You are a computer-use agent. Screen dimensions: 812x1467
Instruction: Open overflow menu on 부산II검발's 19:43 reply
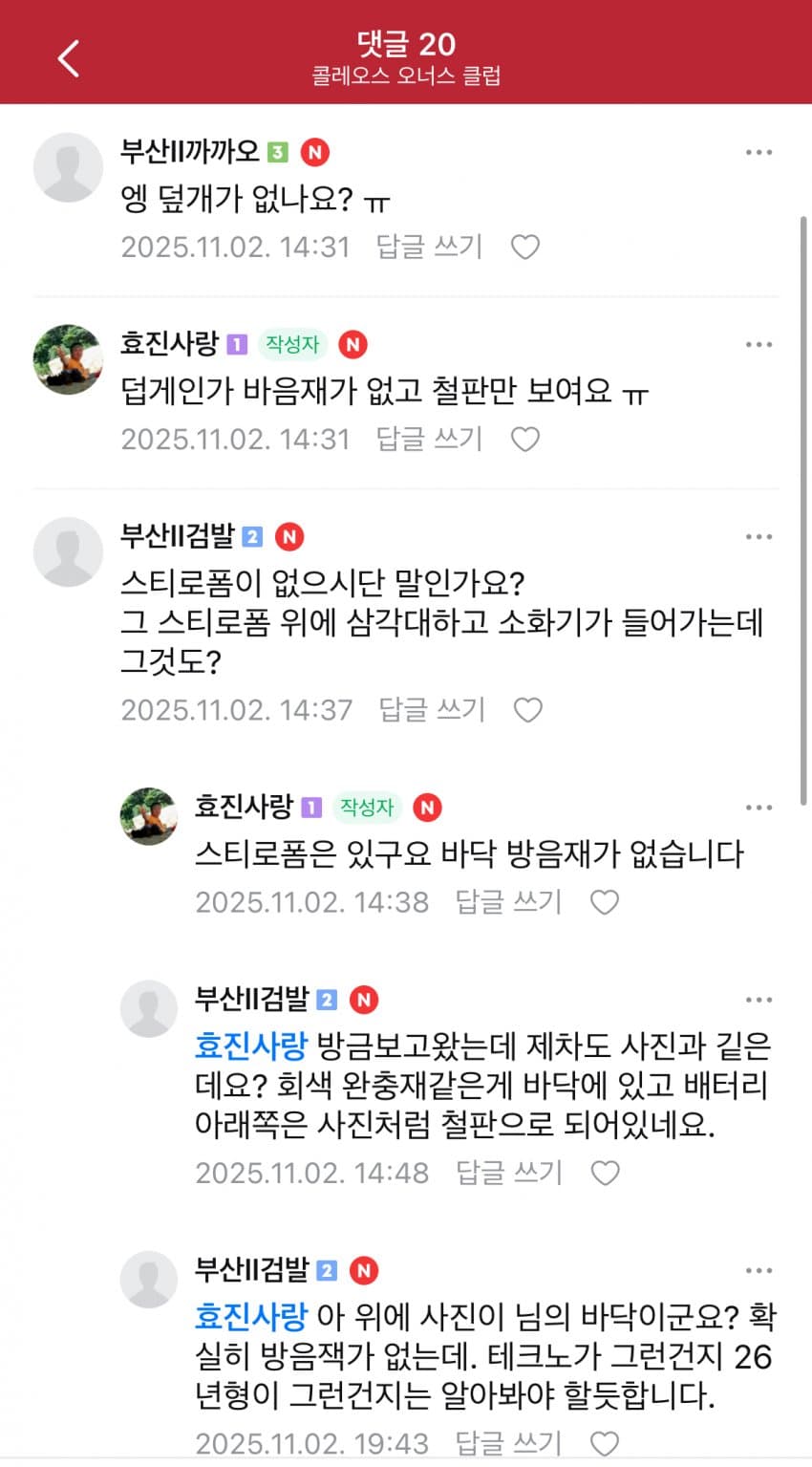click(x=759, y=1270)
